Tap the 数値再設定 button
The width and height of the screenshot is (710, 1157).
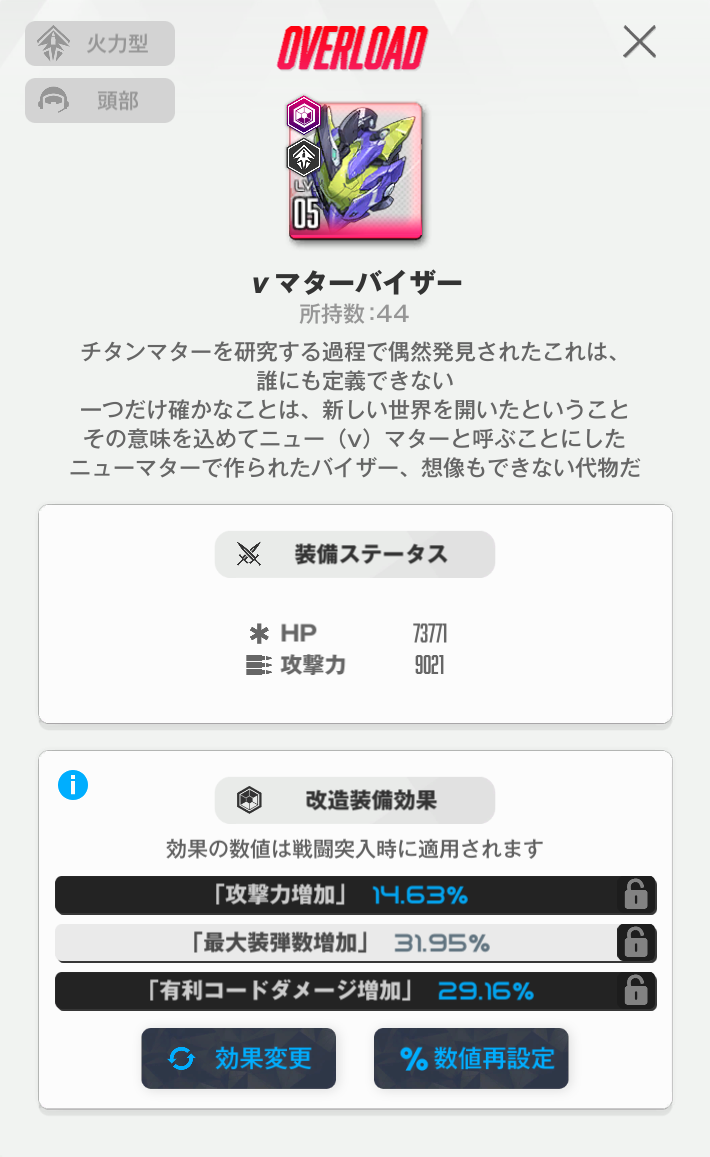click(x=471, y=1058)
